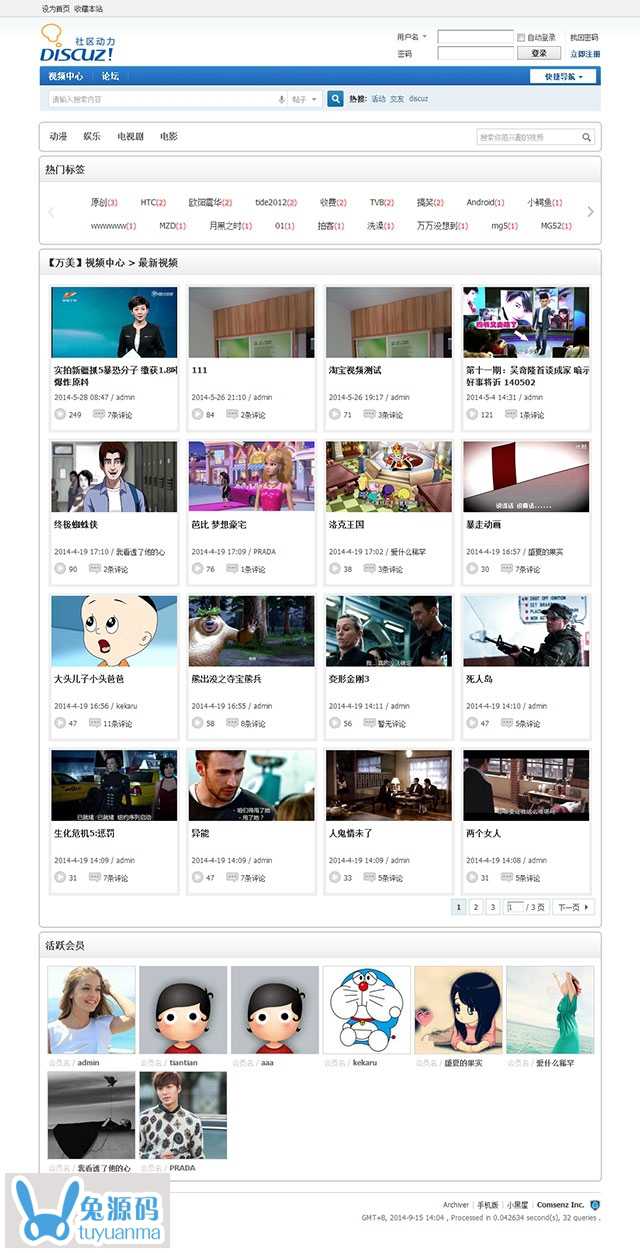Image resolution: width=640 pixels, height=1253 pixels.
Task: Go to page 2 of videos
Action: 476,907
